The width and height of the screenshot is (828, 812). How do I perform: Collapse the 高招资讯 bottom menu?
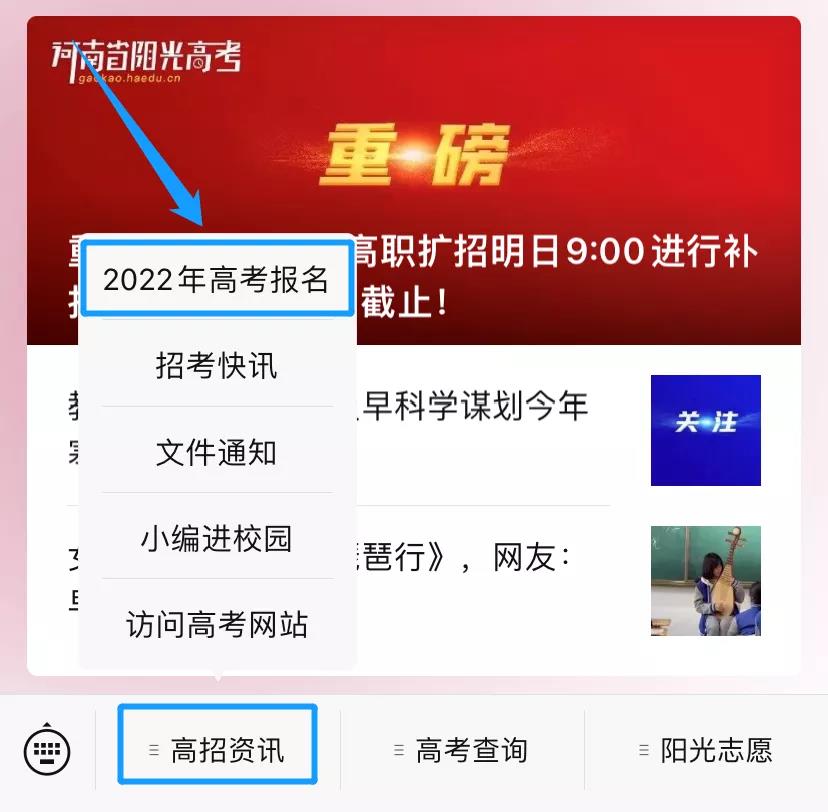pyautogui.click(x=217, y=750)
